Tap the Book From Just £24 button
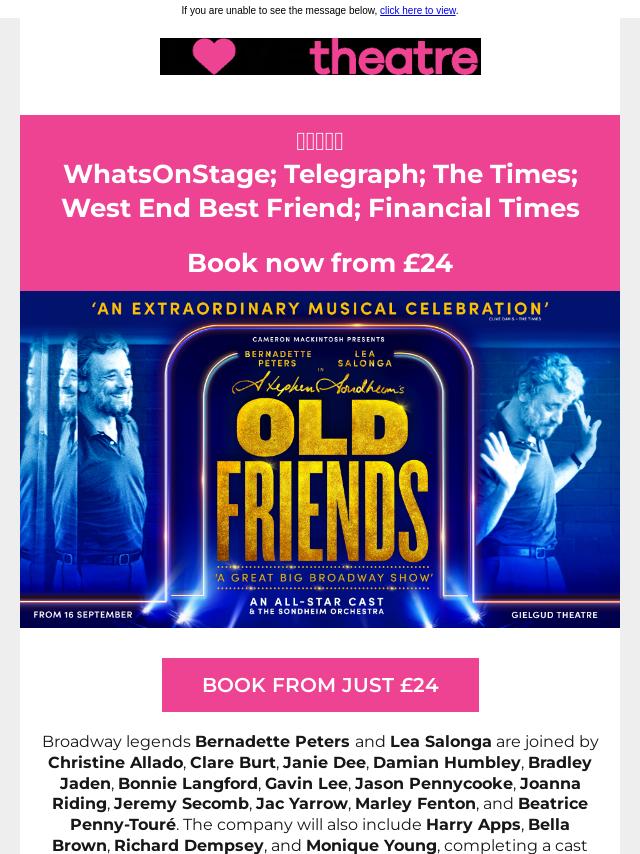This screenshot has width=640, height=854. [x=320, y=685]
